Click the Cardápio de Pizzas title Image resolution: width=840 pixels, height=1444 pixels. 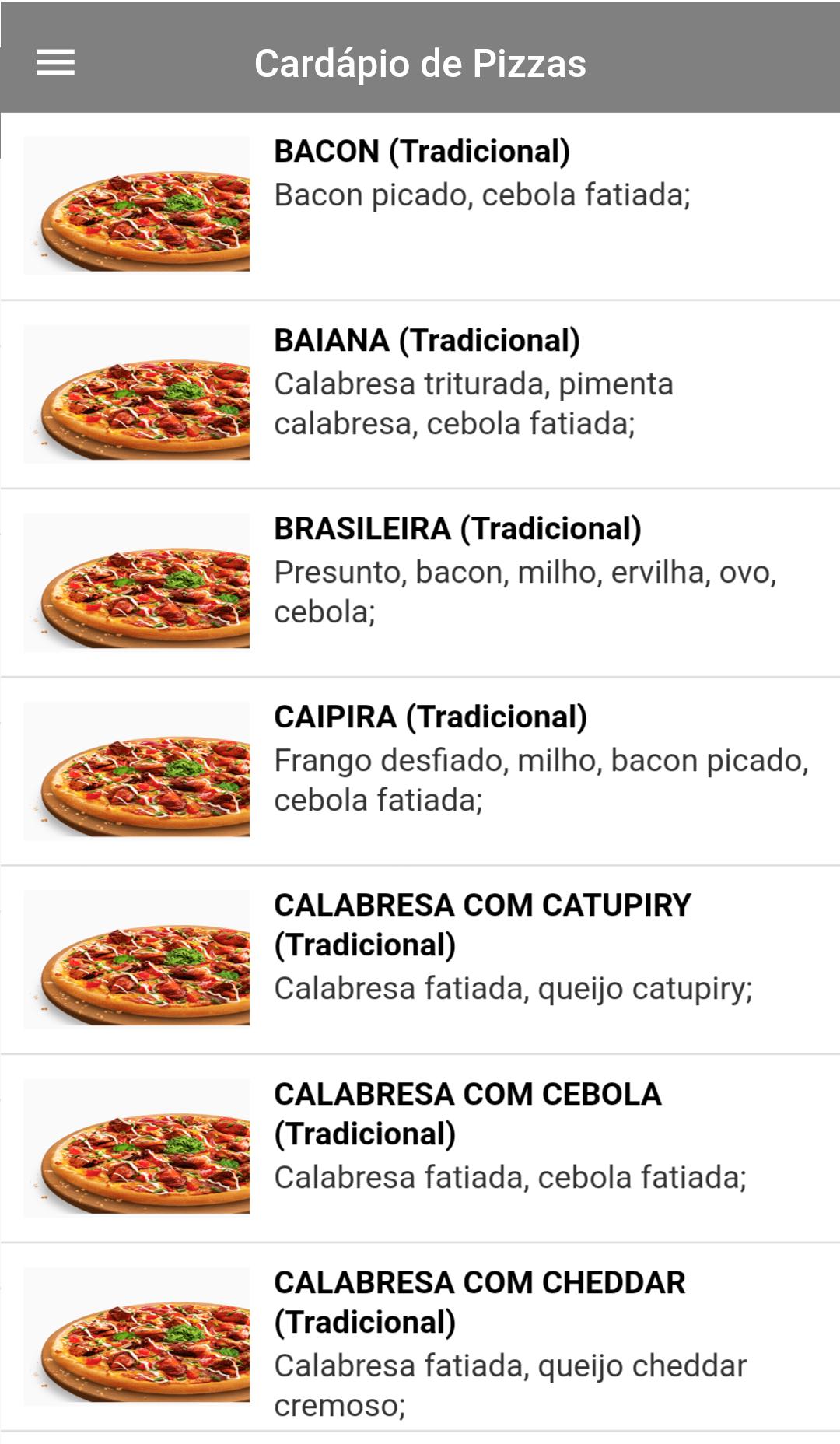(420, 66)
